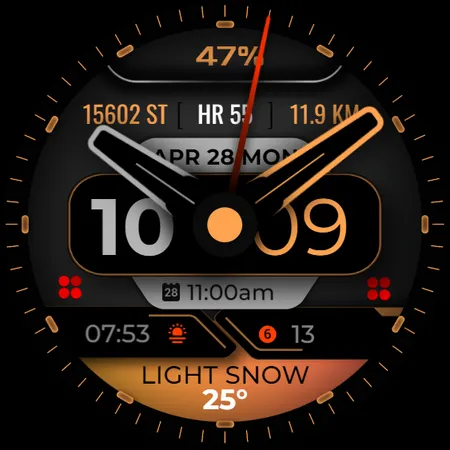Screen dimensions: 450x450
Task: Open the notifications count complication showing 6
Action: pos(287,334)
